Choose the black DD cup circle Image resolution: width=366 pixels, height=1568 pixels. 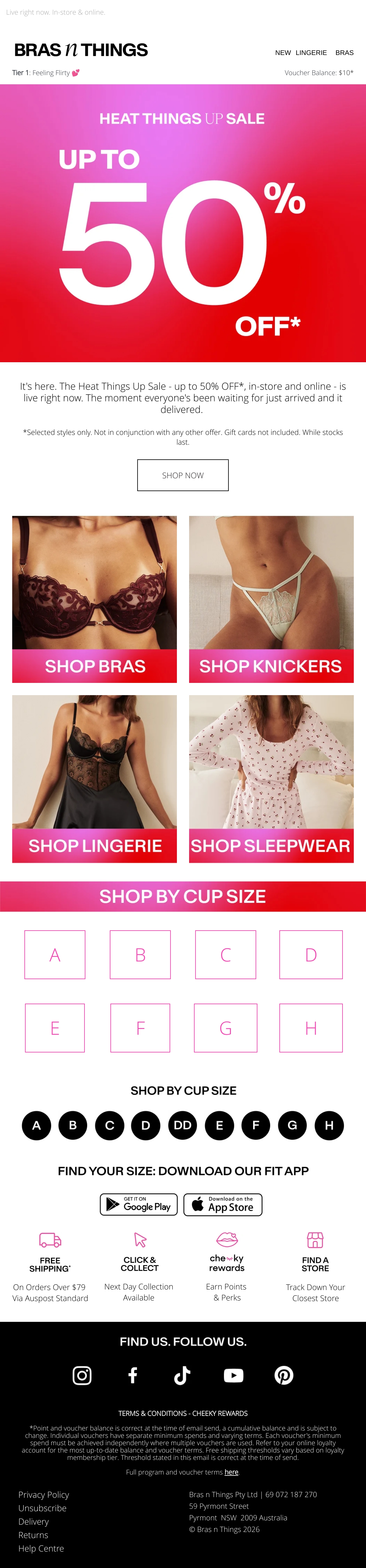182,1125
